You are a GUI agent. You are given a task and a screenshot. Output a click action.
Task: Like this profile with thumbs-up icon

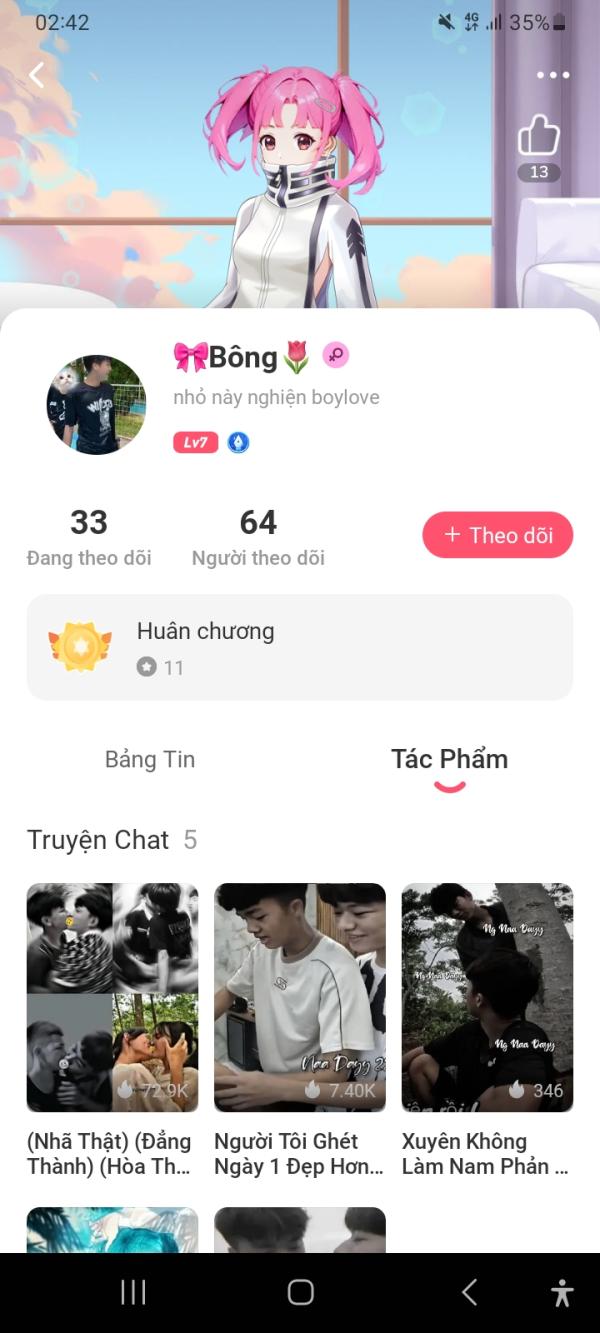(539, 136)
